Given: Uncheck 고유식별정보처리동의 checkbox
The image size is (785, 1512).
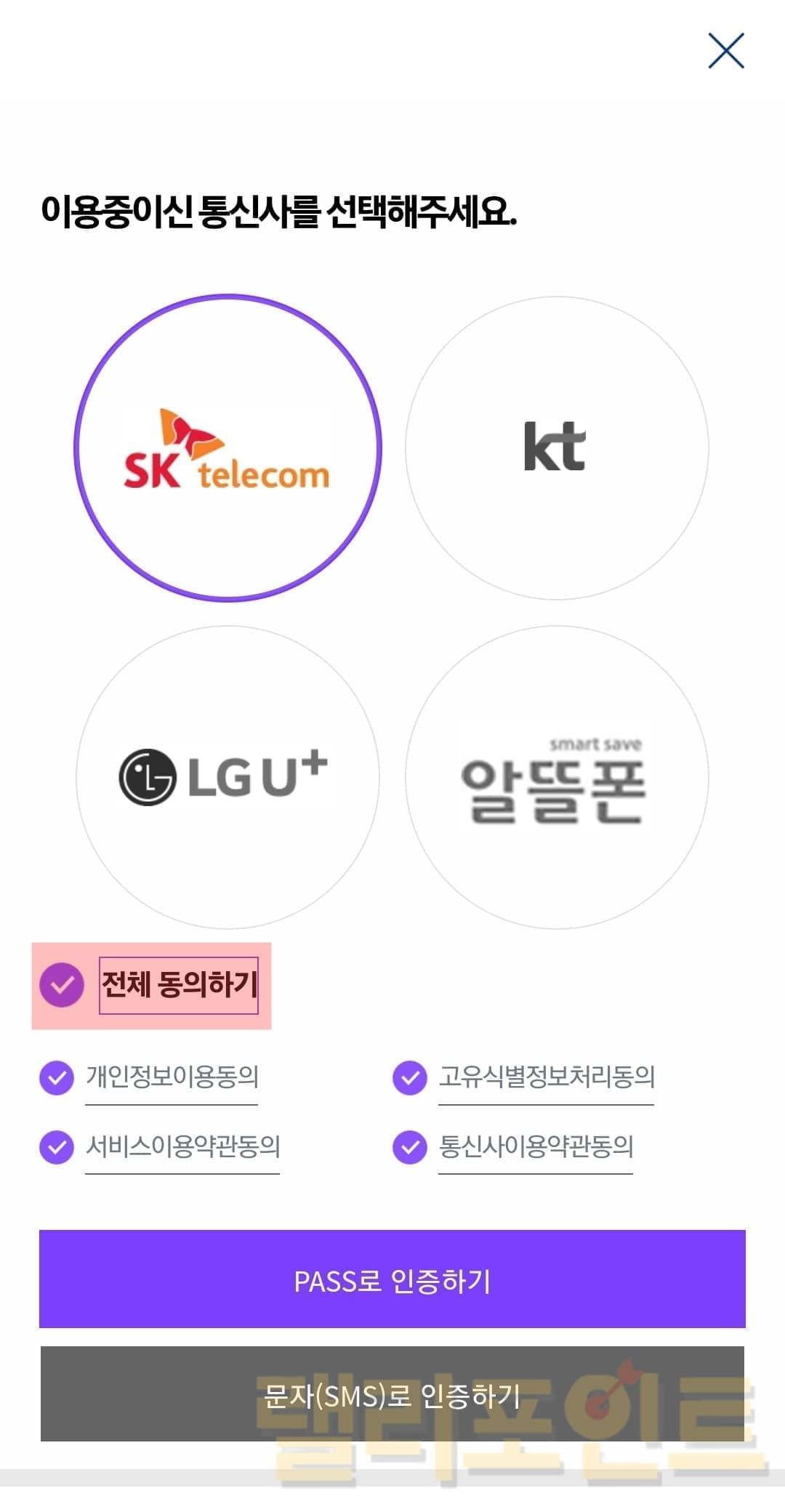Looking at the screenshot, I should 410,1077.
